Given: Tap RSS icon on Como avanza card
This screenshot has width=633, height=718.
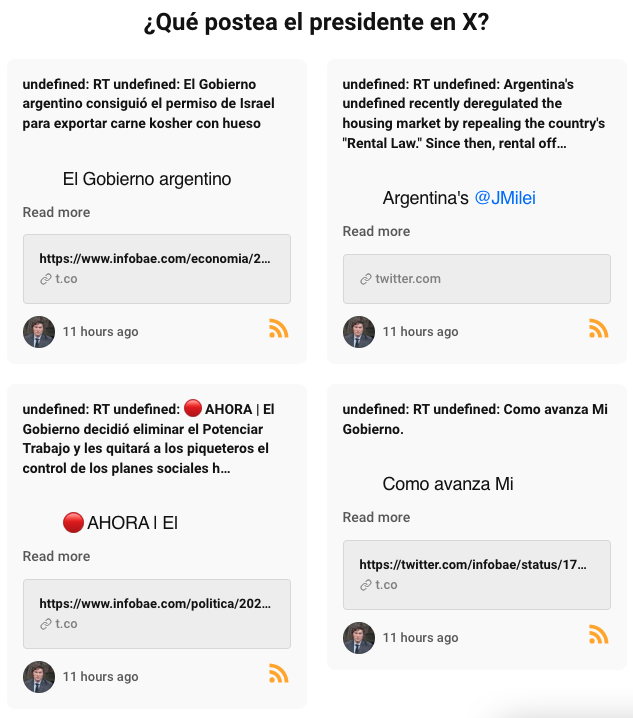Looking at the screenshot, I should coord(598,635).
